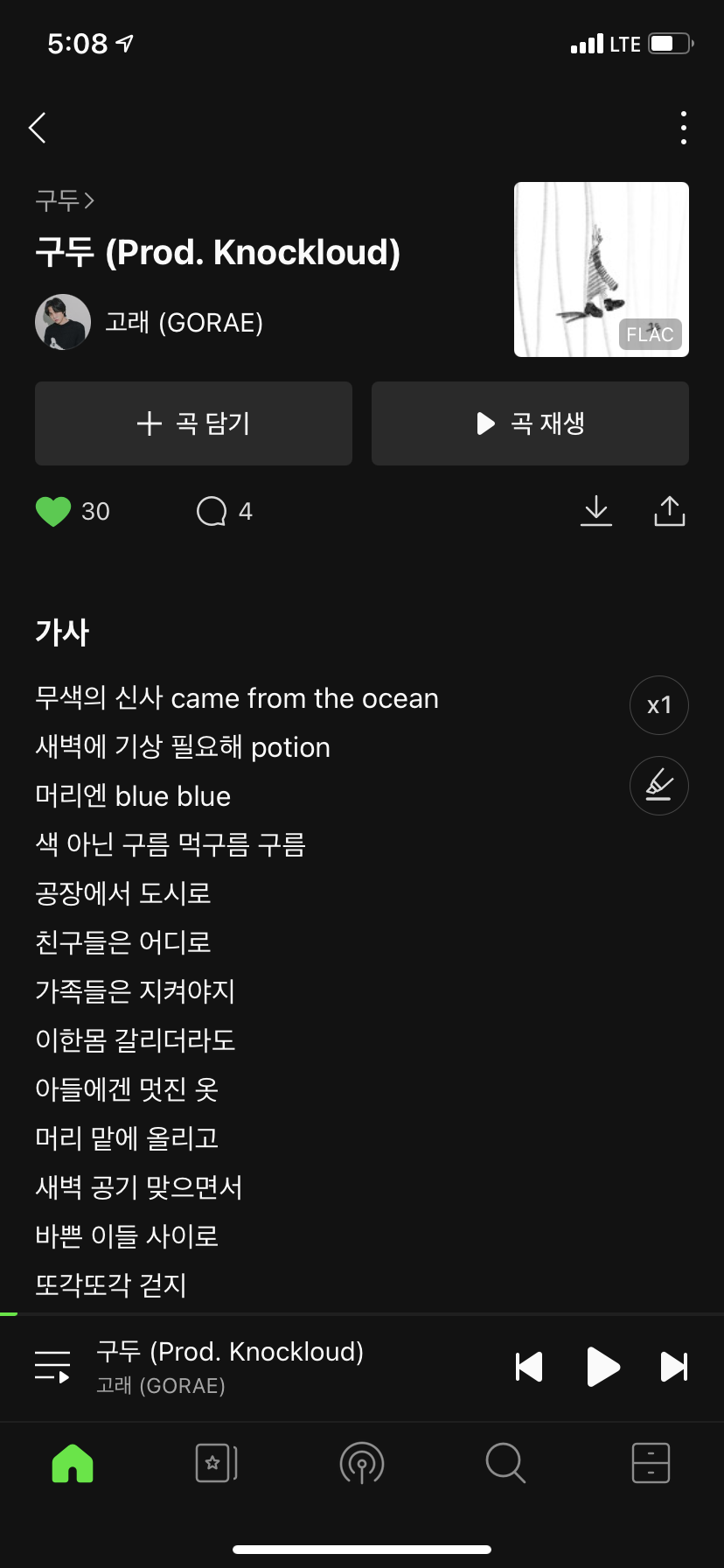Toggle the green heart like
This screenshot has width=724, height=1568.
[53, 511]
